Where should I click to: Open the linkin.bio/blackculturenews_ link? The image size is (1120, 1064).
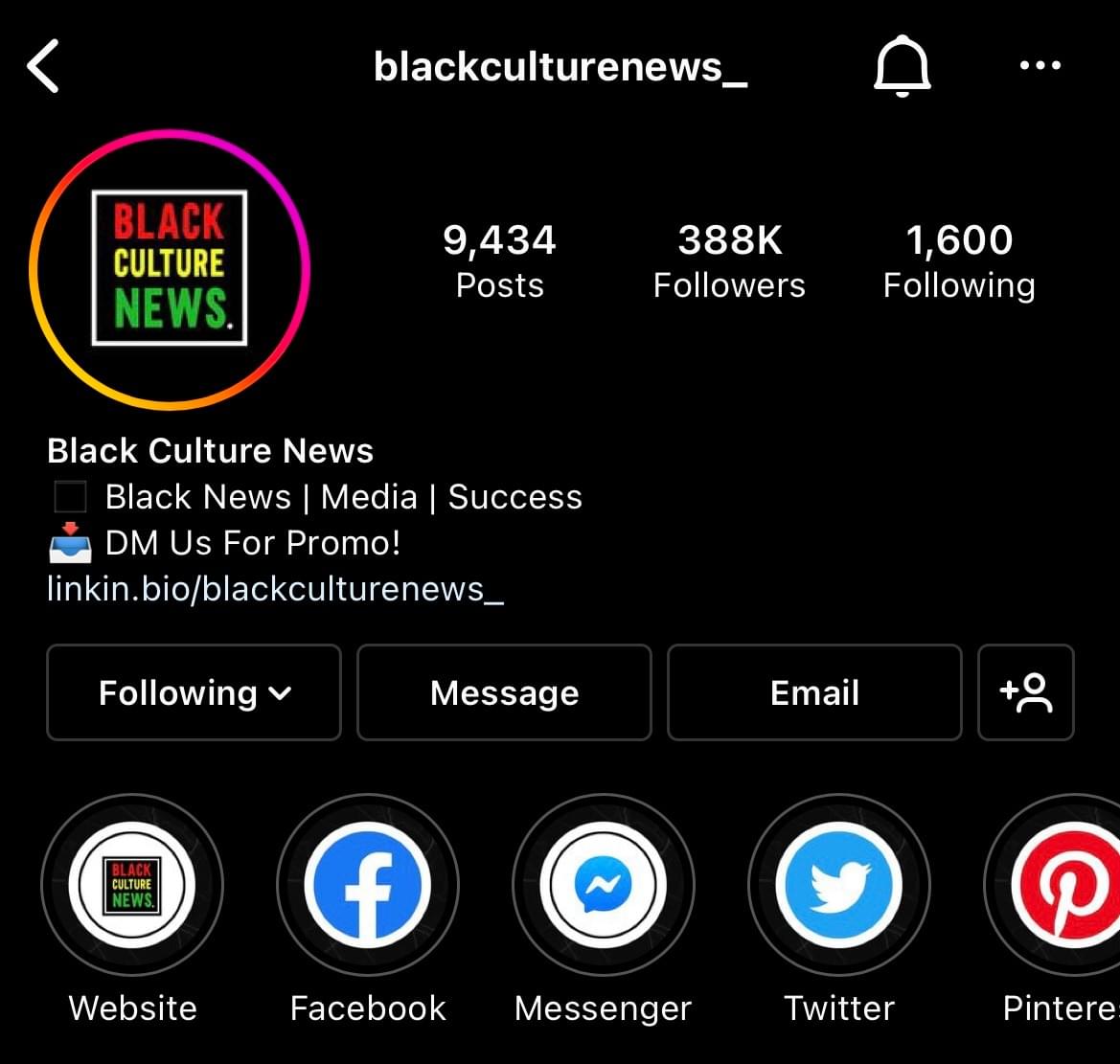275,588
